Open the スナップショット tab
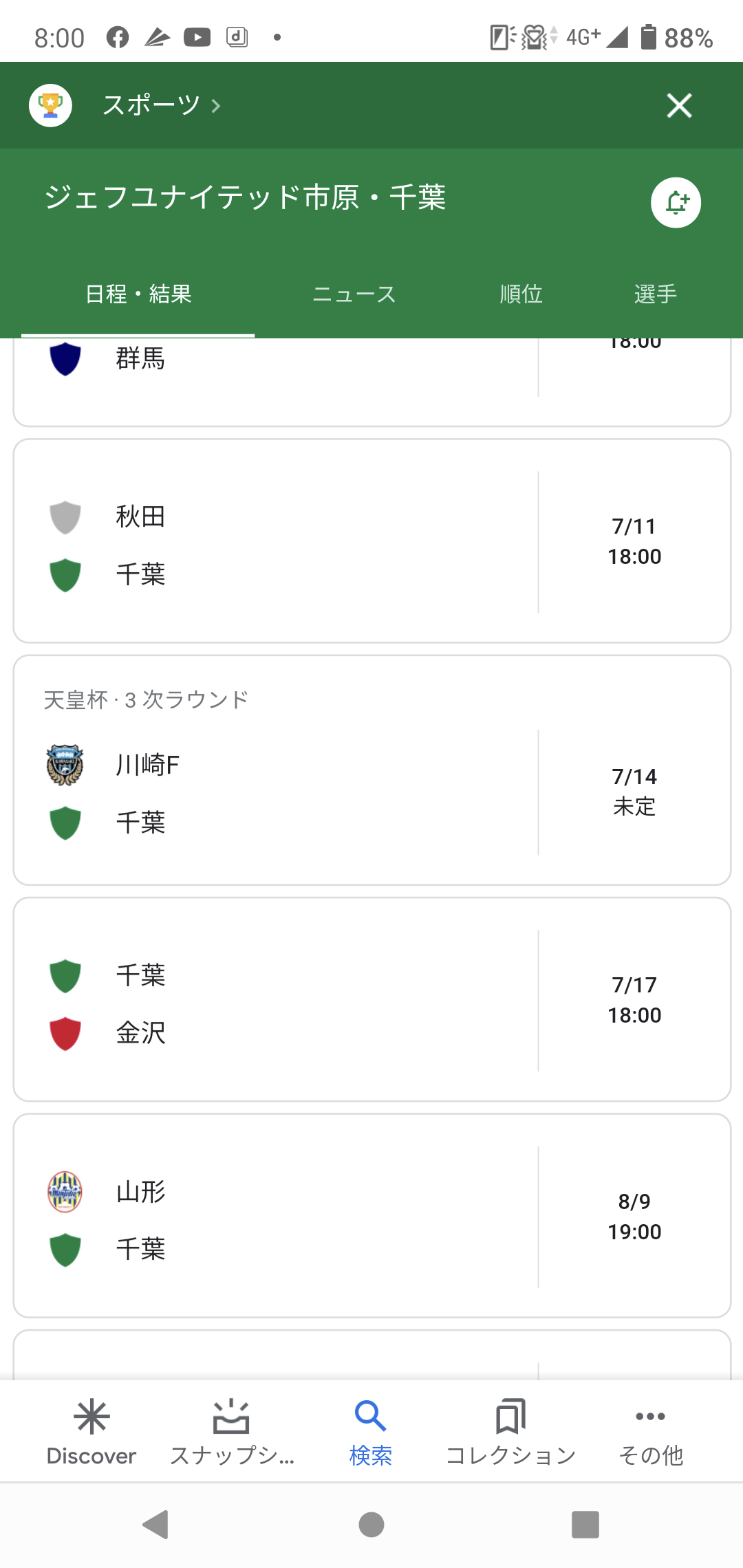The width and height of the screenshot is (743, 1568). click(x=232, y=1432)
